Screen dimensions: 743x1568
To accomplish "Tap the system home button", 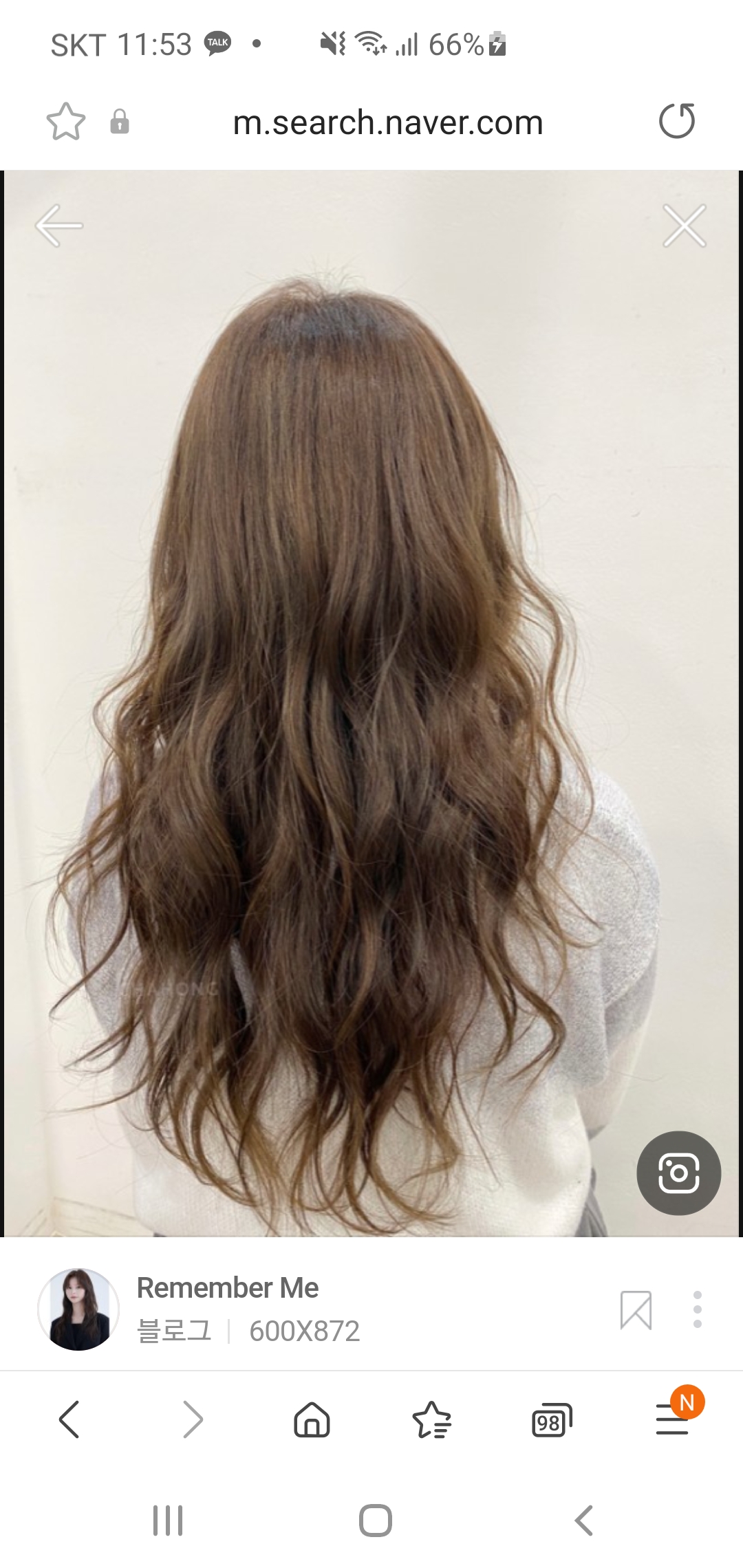I will (x=375, y=1521).
